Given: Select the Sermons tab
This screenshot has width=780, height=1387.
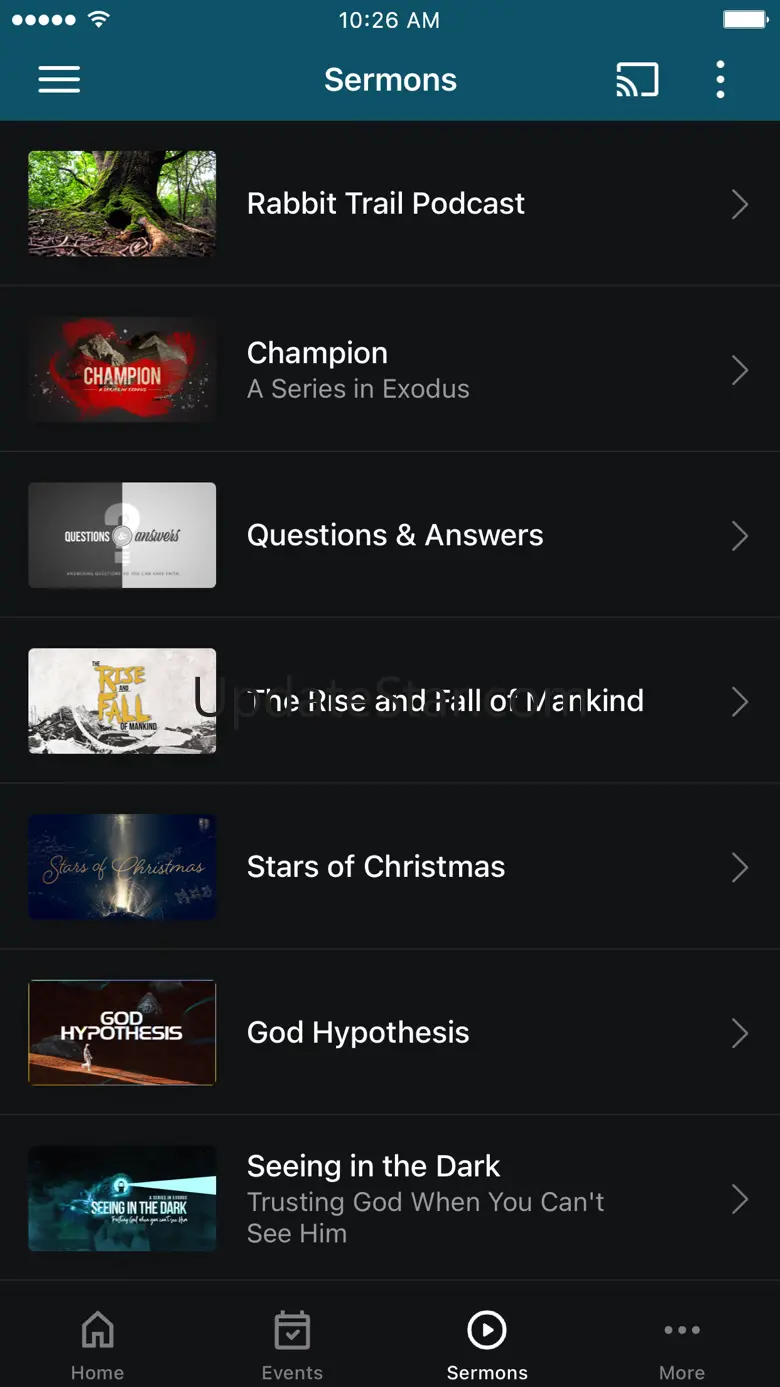Looking at the screenshot, I should click(487, 1345).
